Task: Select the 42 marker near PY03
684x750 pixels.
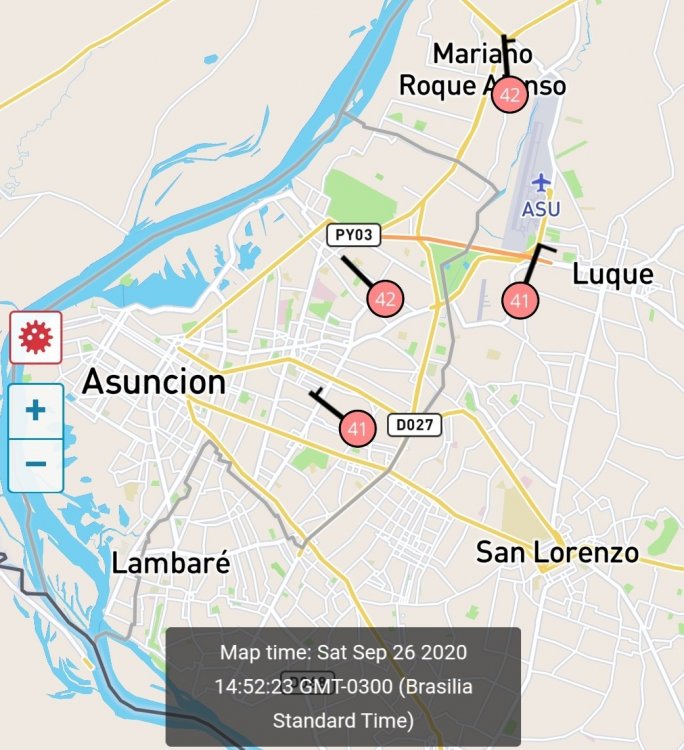Action: (x=386, y=298)
